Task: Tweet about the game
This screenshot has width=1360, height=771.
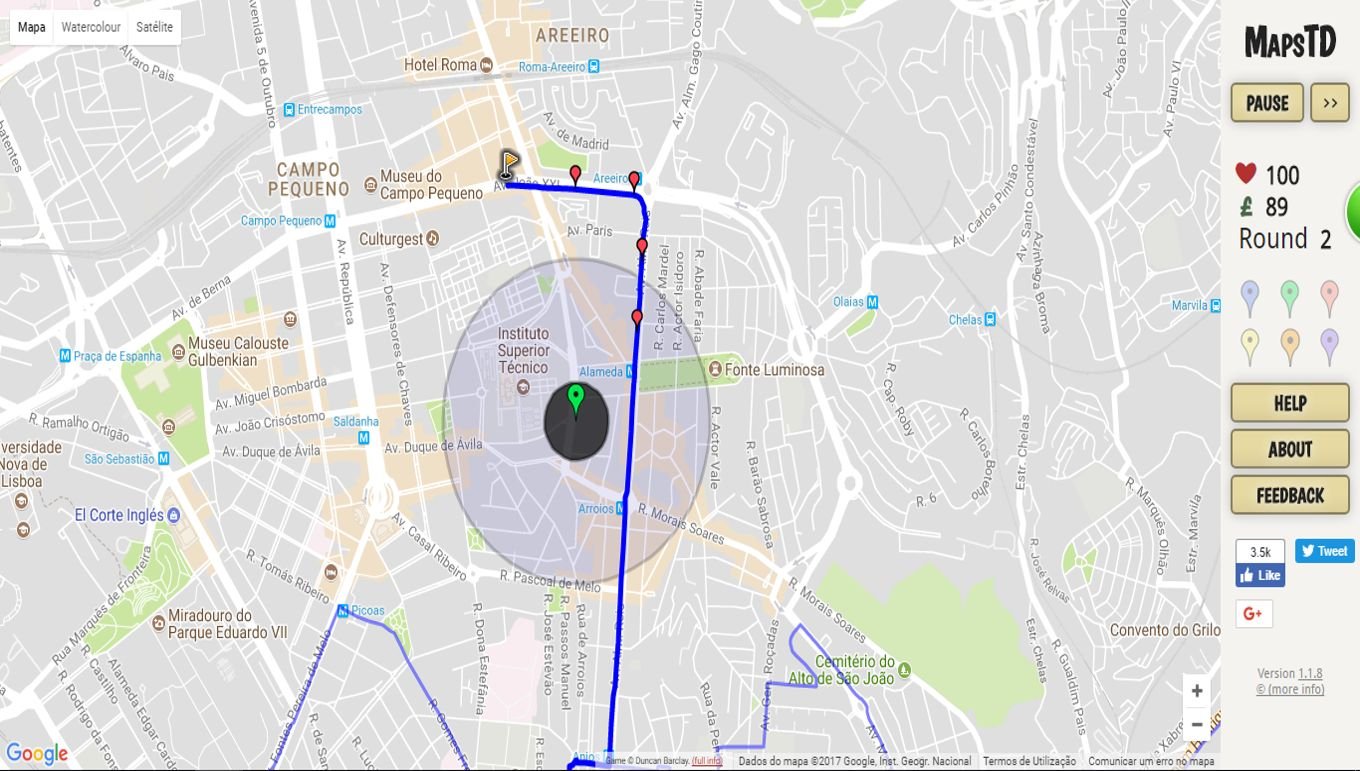Action: point(1324,551)
